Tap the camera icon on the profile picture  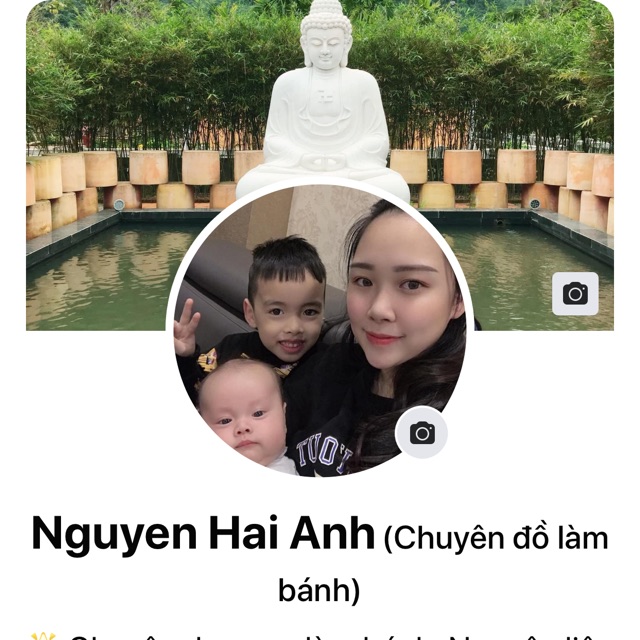(x=422, y=433)
